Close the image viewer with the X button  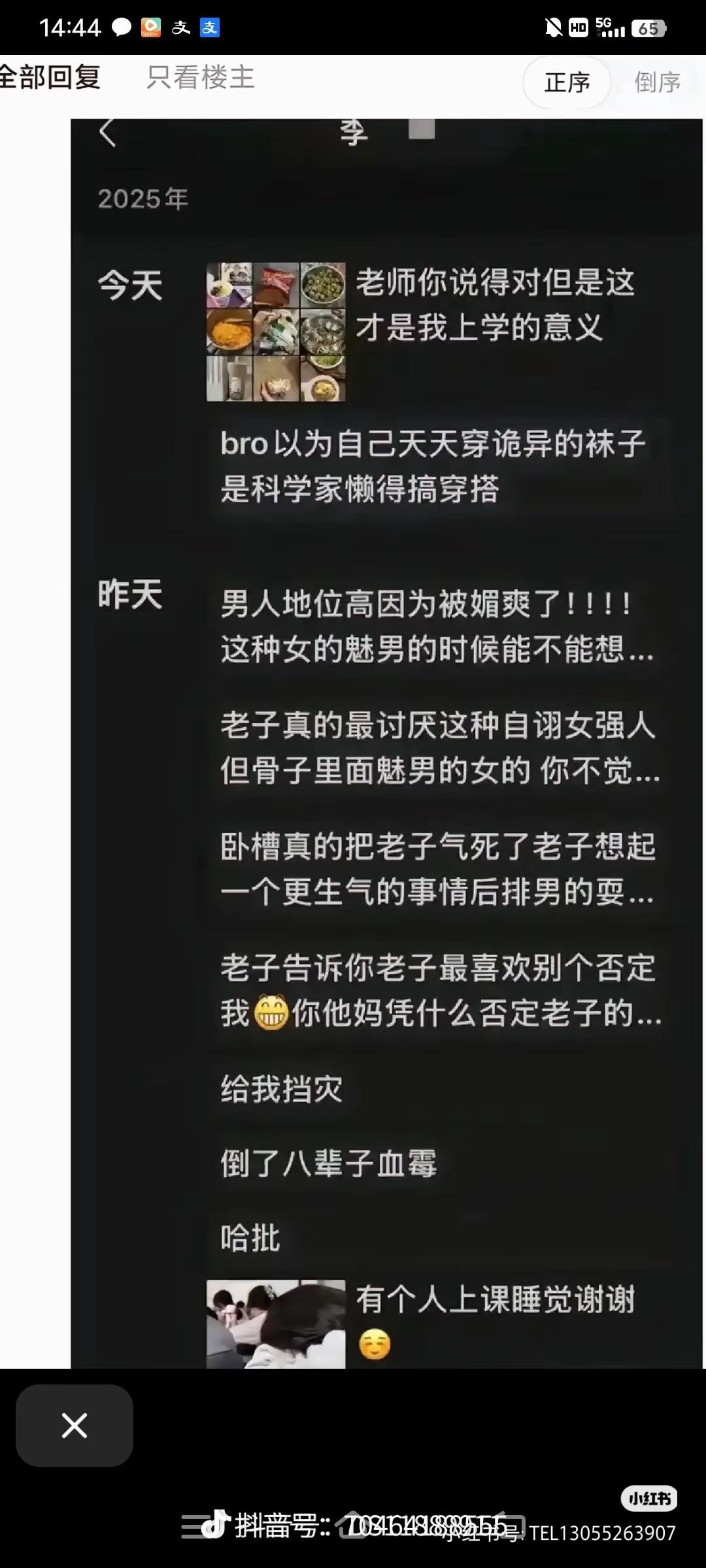[x=74, y=1426]
